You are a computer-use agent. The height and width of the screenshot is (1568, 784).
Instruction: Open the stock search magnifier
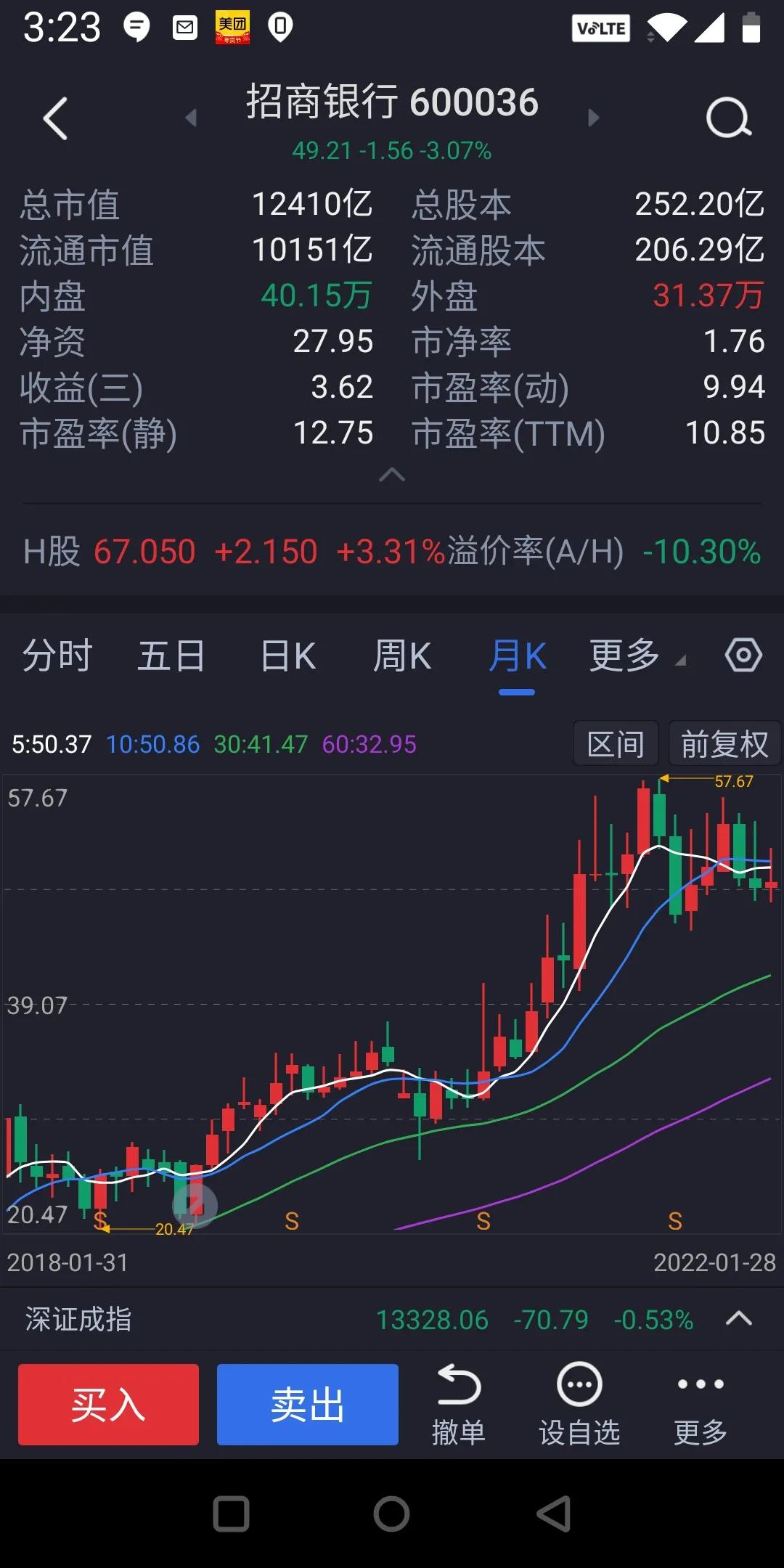(x=729, y=118)
